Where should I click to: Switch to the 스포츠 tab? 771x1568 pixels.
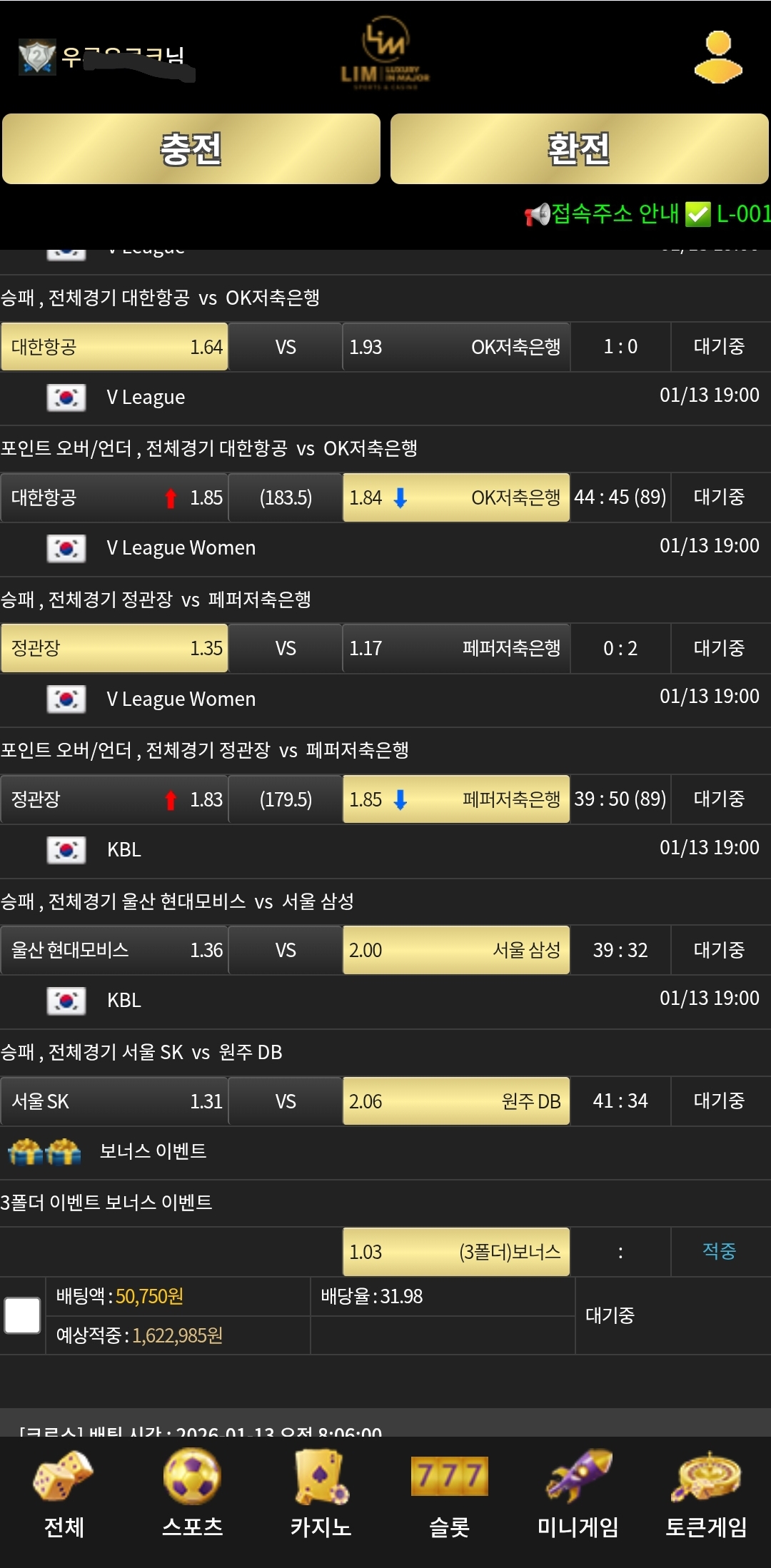192,1496
